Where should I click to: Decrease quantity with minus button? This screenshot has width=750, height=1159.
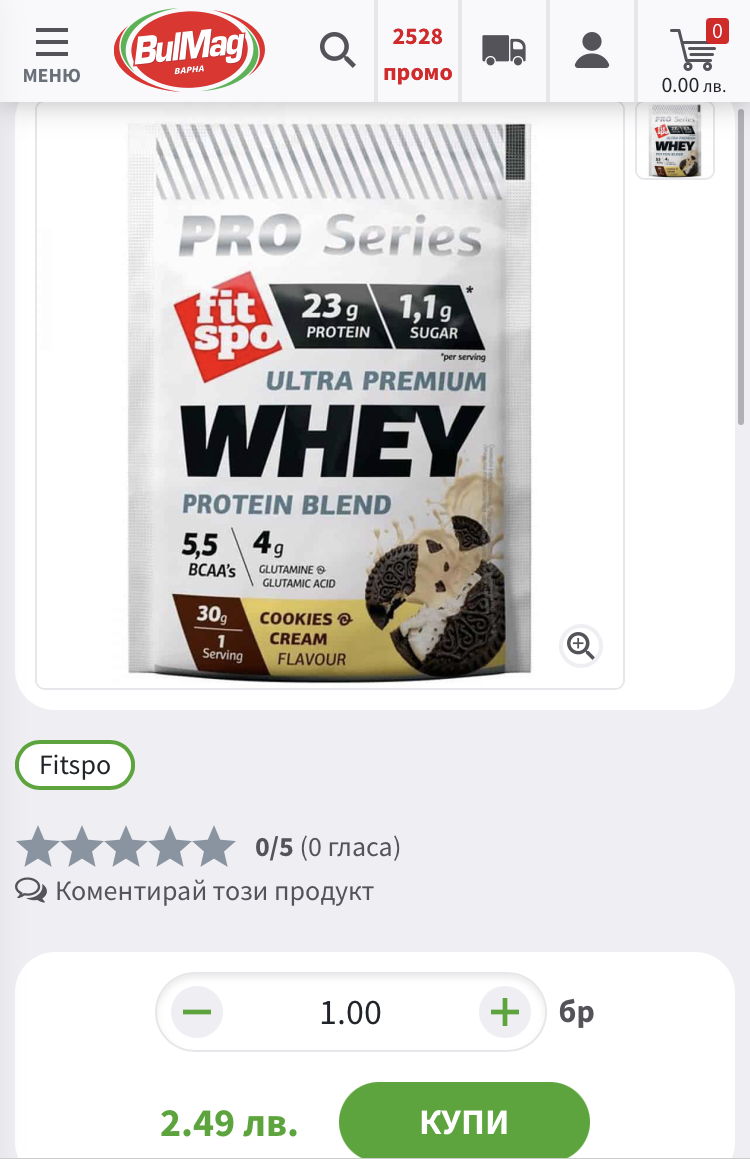tap(197, 1012)
